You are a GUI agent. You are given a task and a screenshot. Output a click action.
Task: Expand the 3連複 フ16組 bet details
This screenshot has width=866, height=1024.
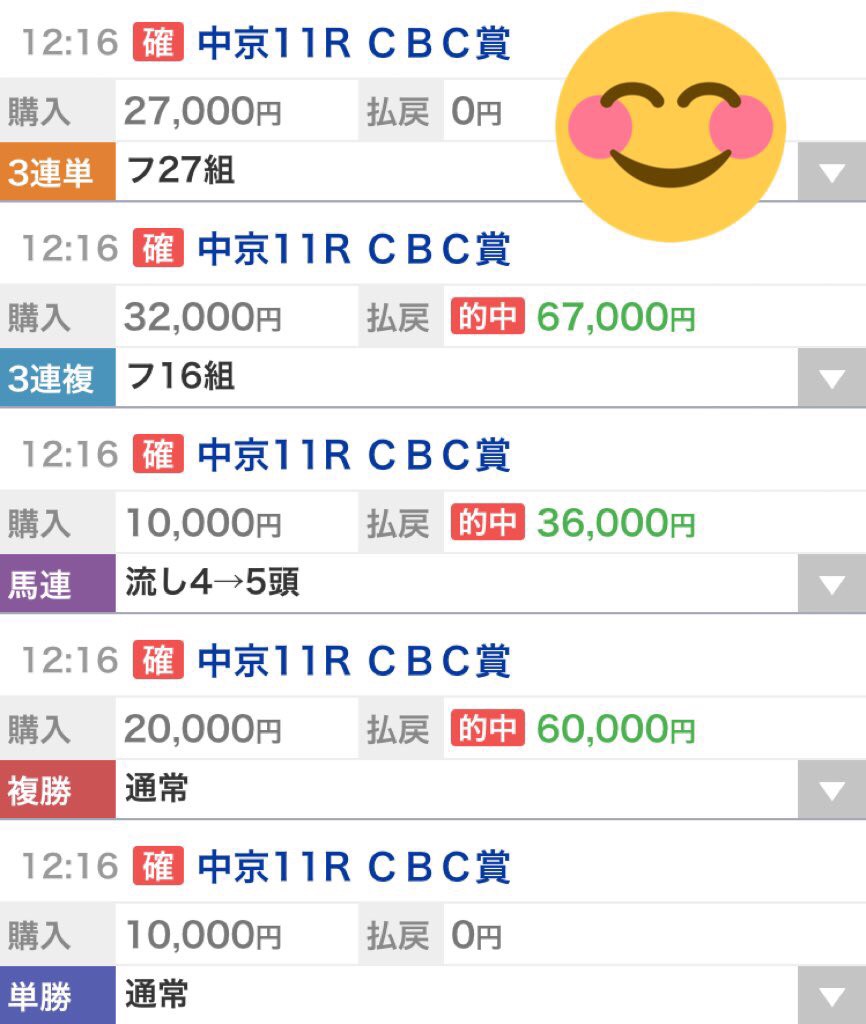click(x=831, y=379)
